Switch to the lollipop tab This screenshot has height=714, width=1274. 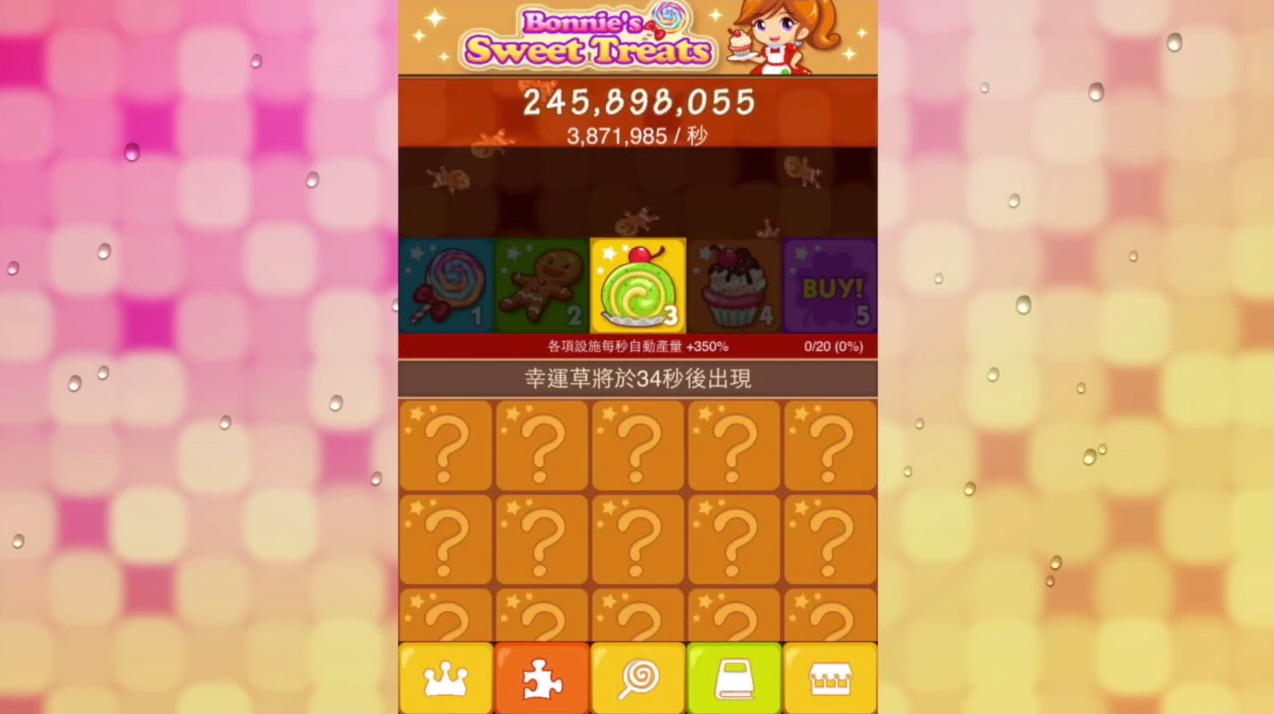638,679
